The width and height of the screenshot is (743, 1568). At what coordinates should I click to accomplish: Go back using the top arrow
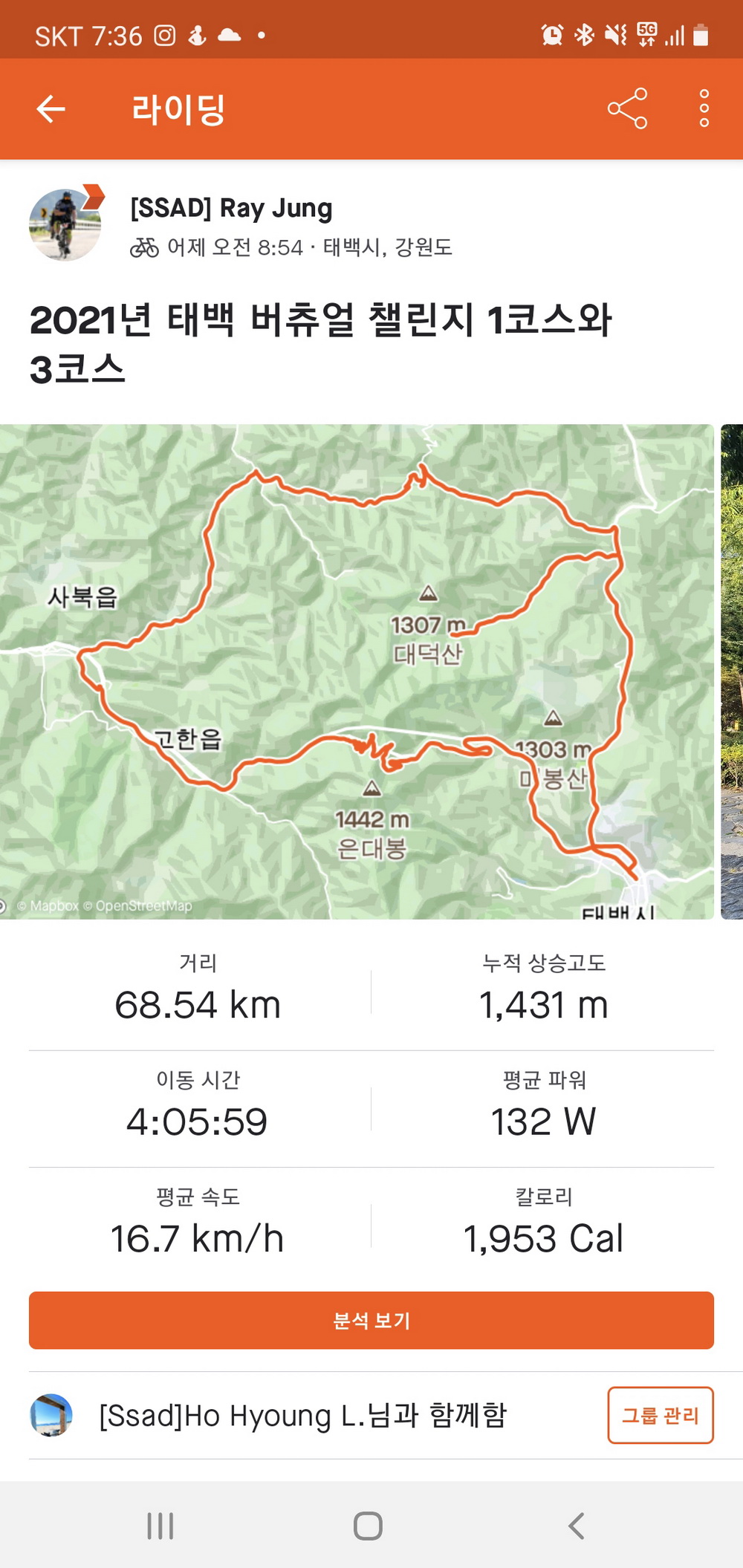click(x=51, y=109)
